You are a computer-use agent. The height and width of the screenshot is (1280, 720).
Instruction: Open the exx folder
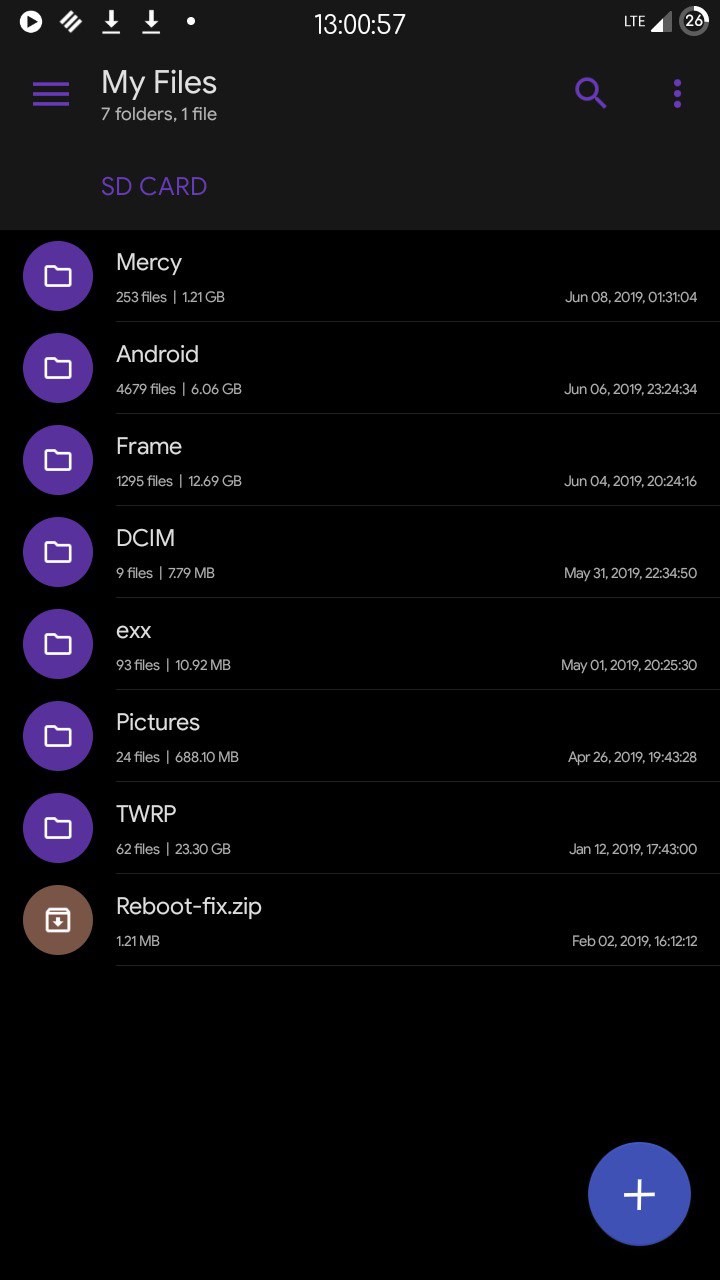(x=360, y=644)
